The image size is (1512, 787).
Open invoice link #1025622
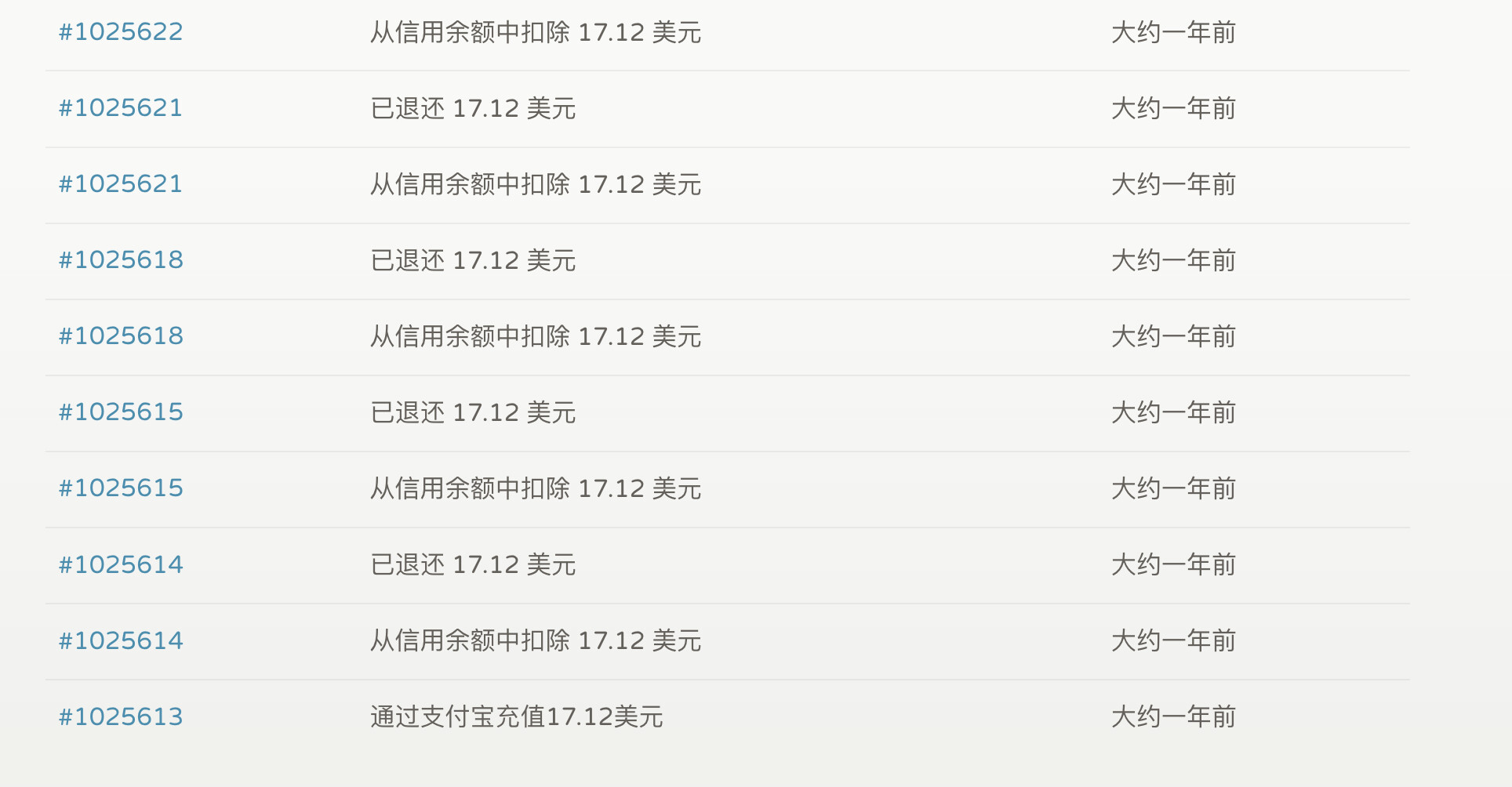tap(121, 32)
